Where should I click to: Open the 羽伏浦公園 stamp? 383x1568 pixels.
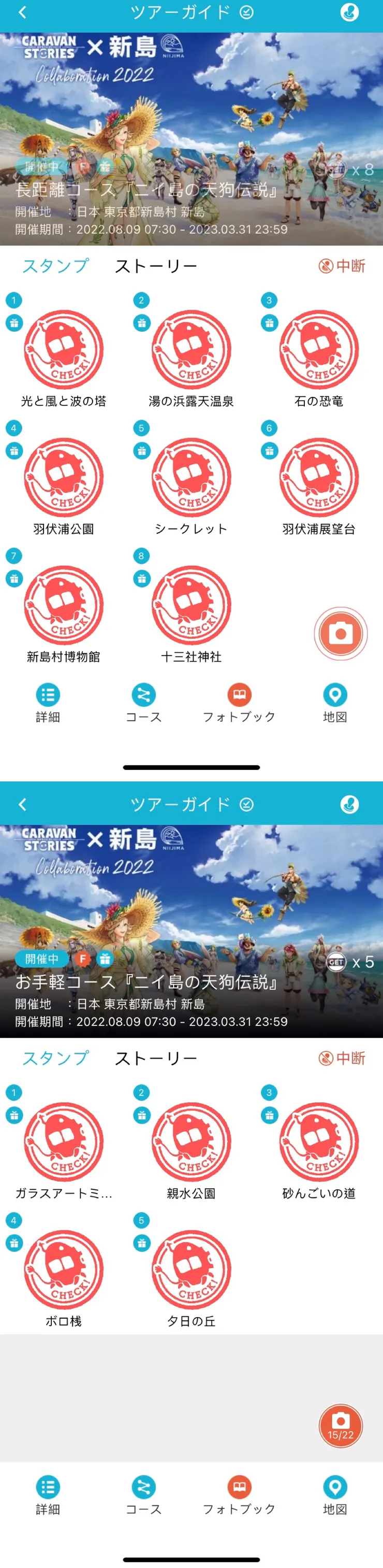tap(63, 478)
